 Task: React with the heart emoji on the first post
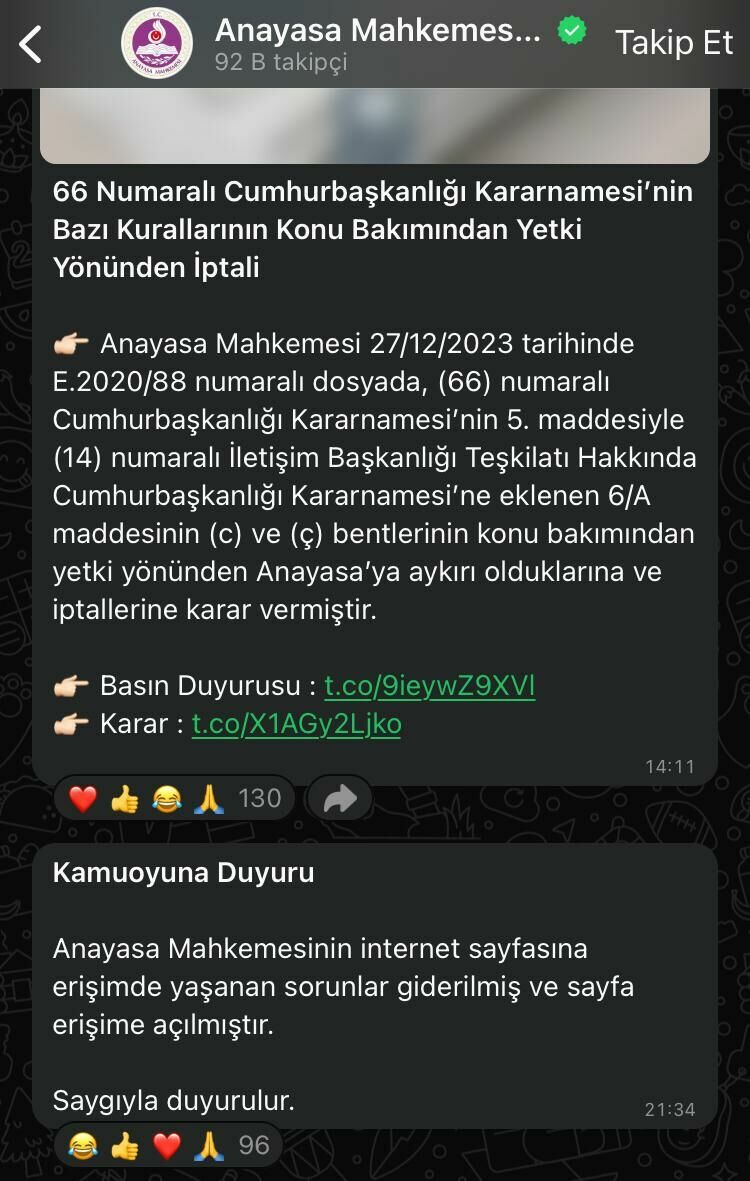tap(82, 798)
